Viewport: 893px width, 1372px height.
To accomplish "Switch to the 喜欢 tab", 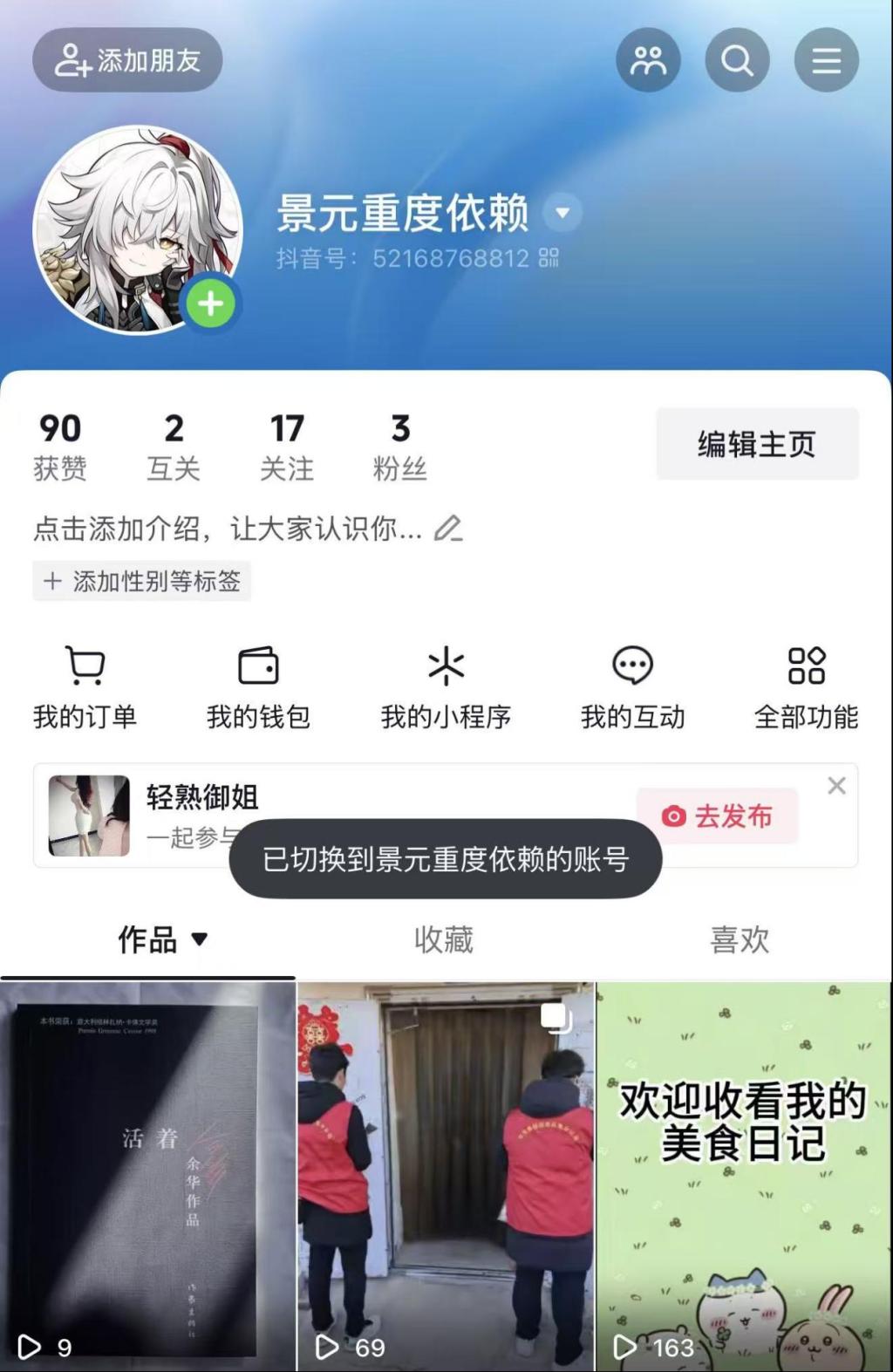I will [740, 939].
